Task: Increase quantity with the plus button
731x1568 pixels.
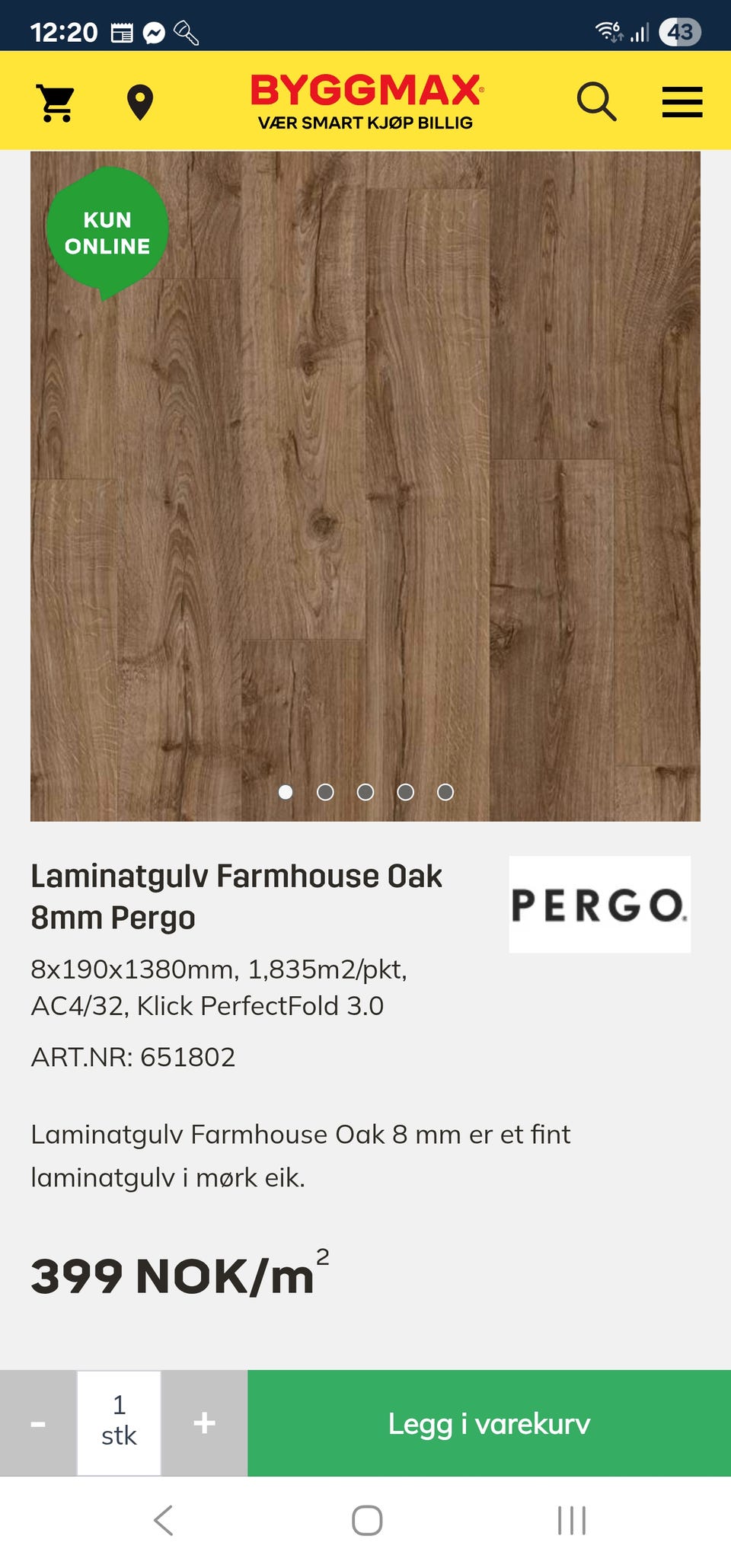Action: 204,1423
